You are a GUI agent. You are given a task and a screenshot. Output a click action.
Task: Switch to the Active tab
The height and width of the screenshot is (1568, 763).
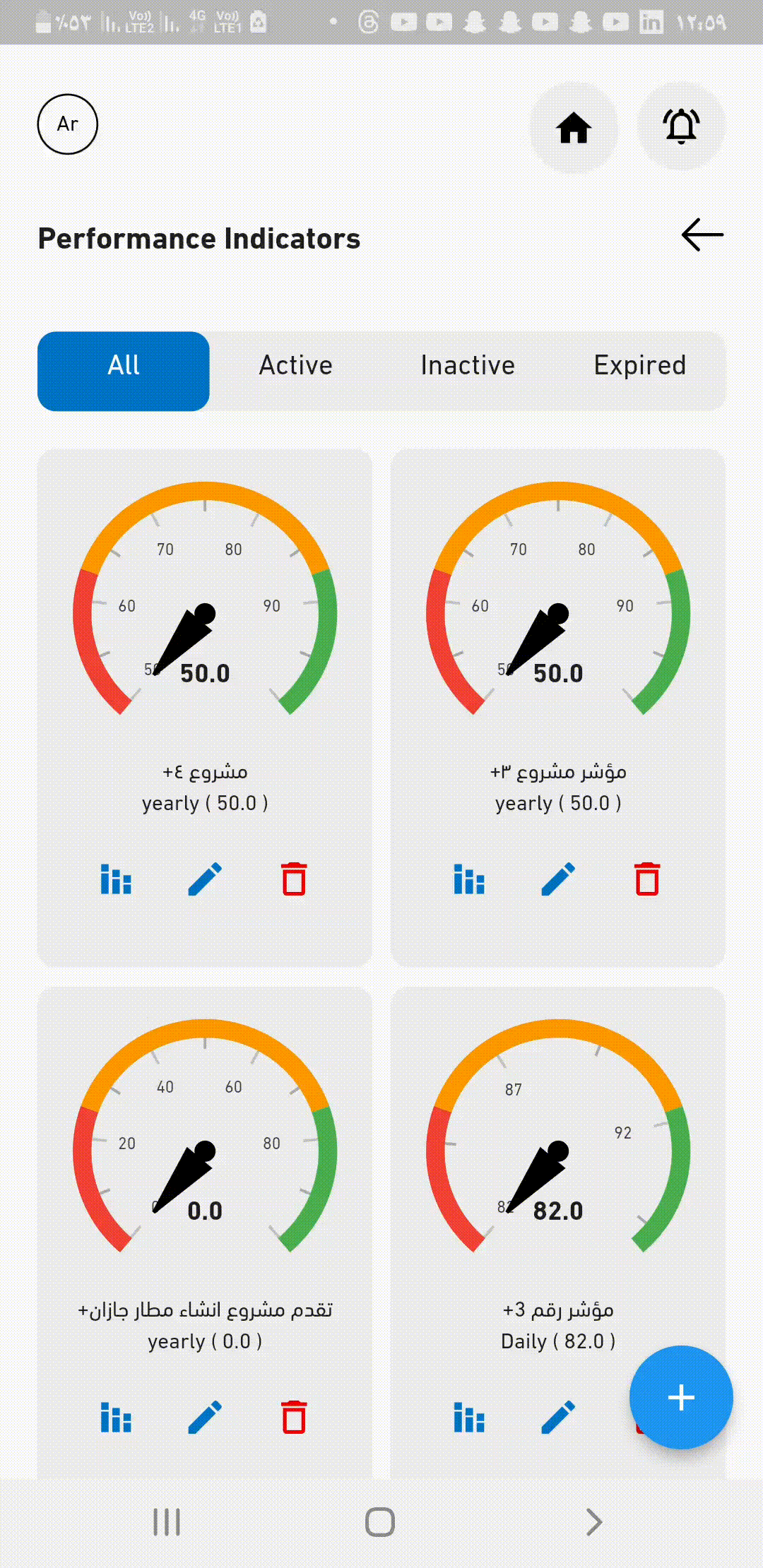tap(295, 366)
